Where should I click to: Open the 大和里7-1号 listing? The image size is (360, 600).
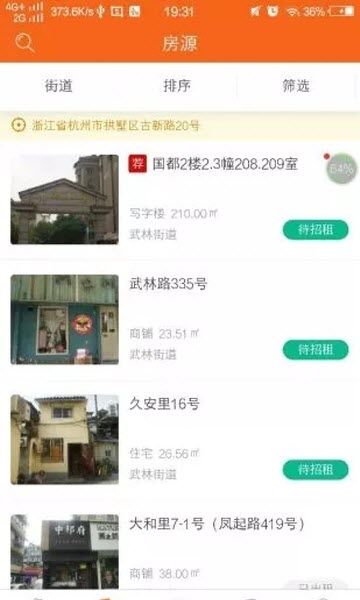[180, 551]
